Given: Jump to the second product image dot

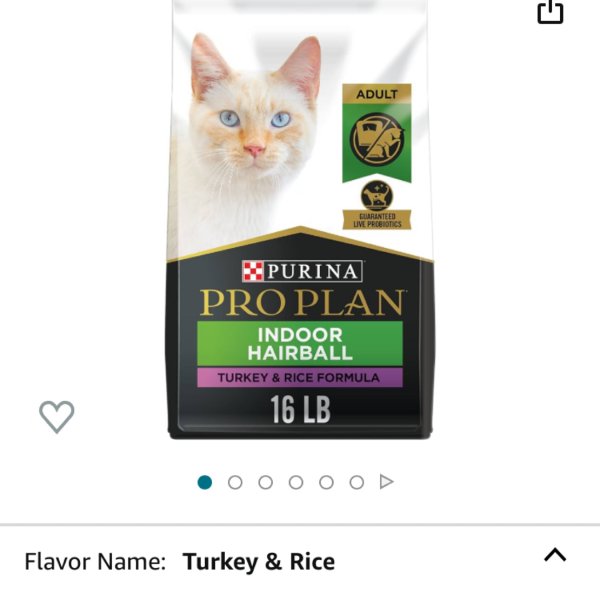Looking at the screenshot, I should coord(235,482).
